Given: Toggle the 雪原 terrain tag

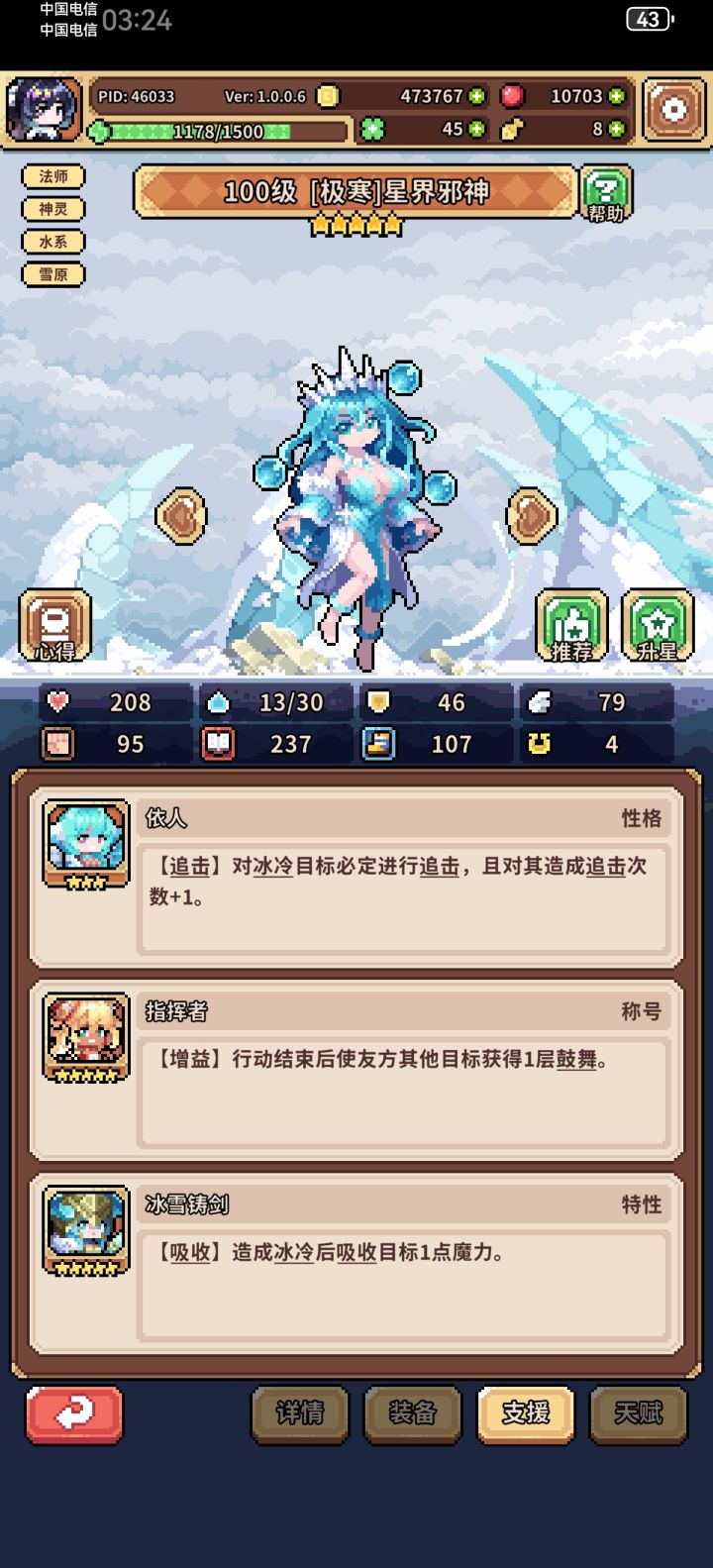Looking at the screenshot, I should click(52, 274).
